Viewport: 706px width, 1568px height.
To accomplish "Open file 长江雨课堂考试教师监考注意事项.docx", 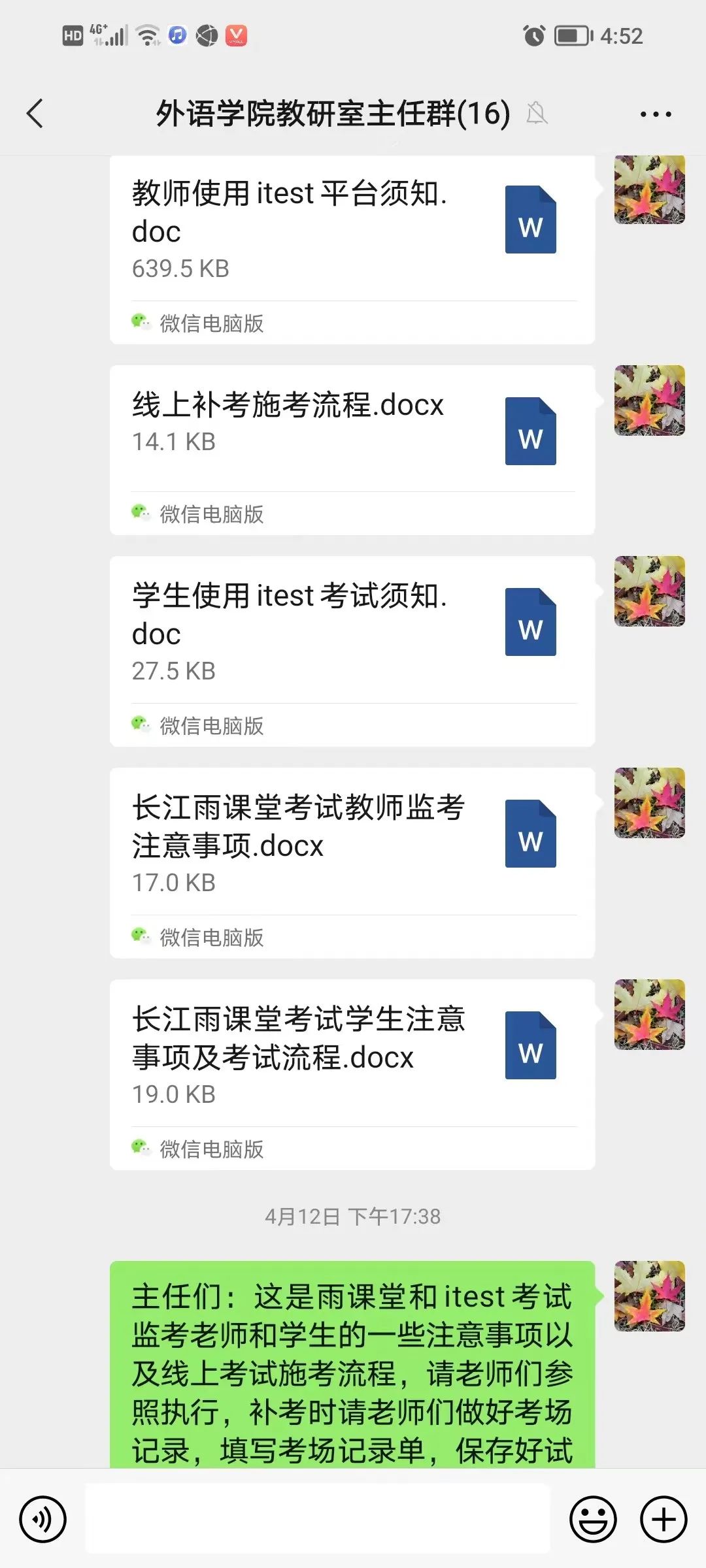I will coord(352,843).
